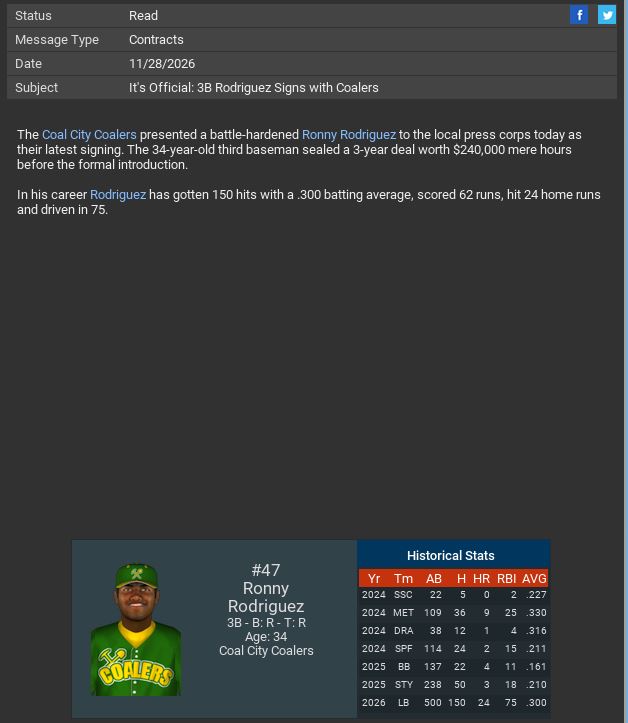Open the Coal City Coalers team link
Viewport: 628px width, 723px height.
pyautogui.click(x=89, y=134)
